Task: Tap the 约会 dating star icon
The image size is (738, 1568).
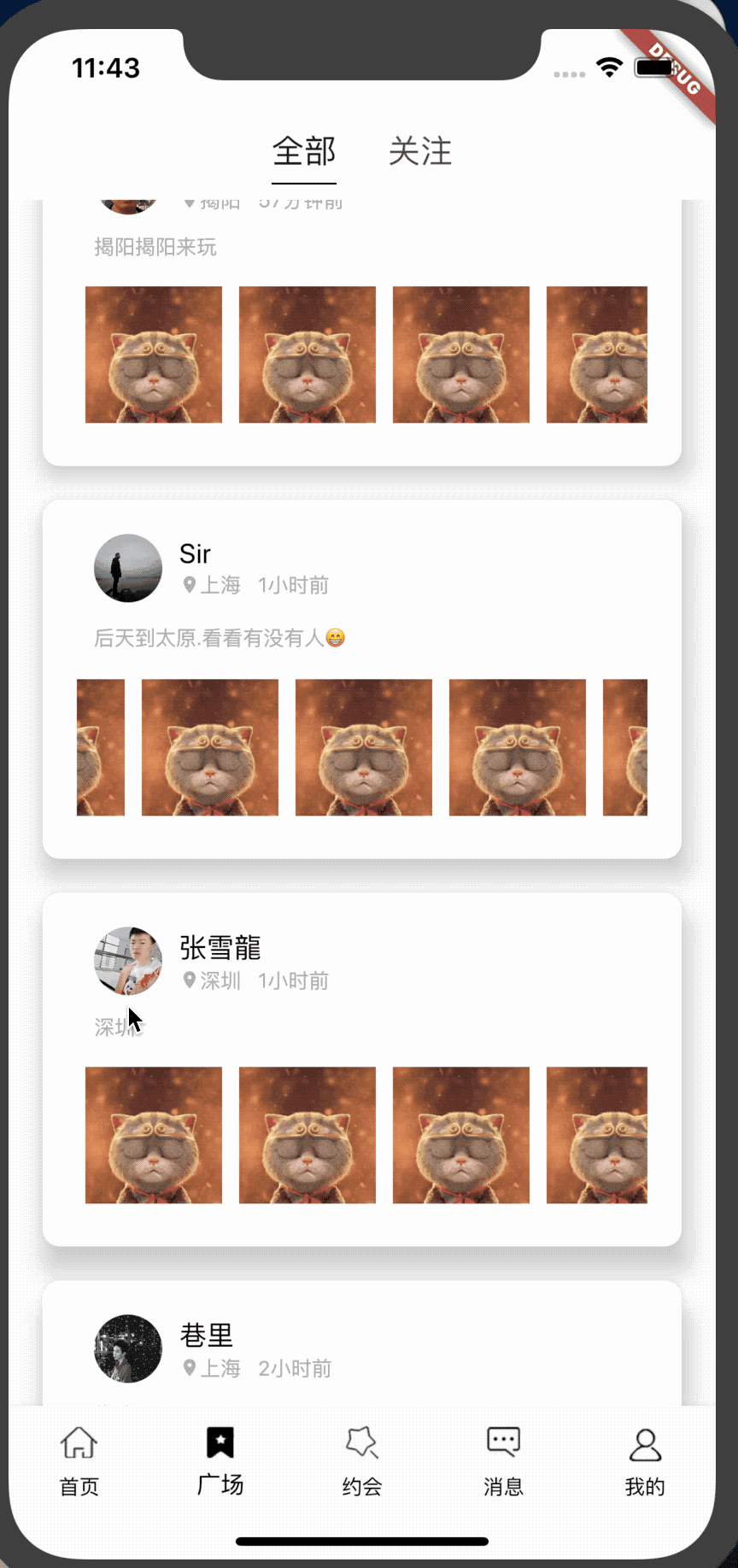Action: [x=361, y=1442]
